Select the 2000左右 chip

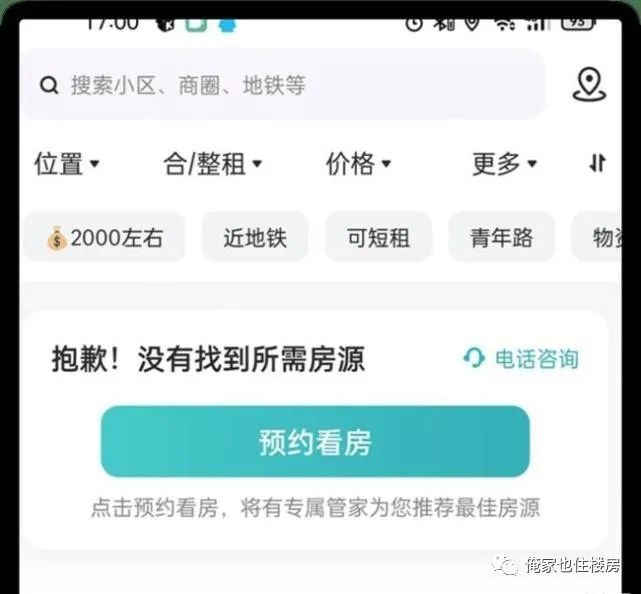click(105, 237)
